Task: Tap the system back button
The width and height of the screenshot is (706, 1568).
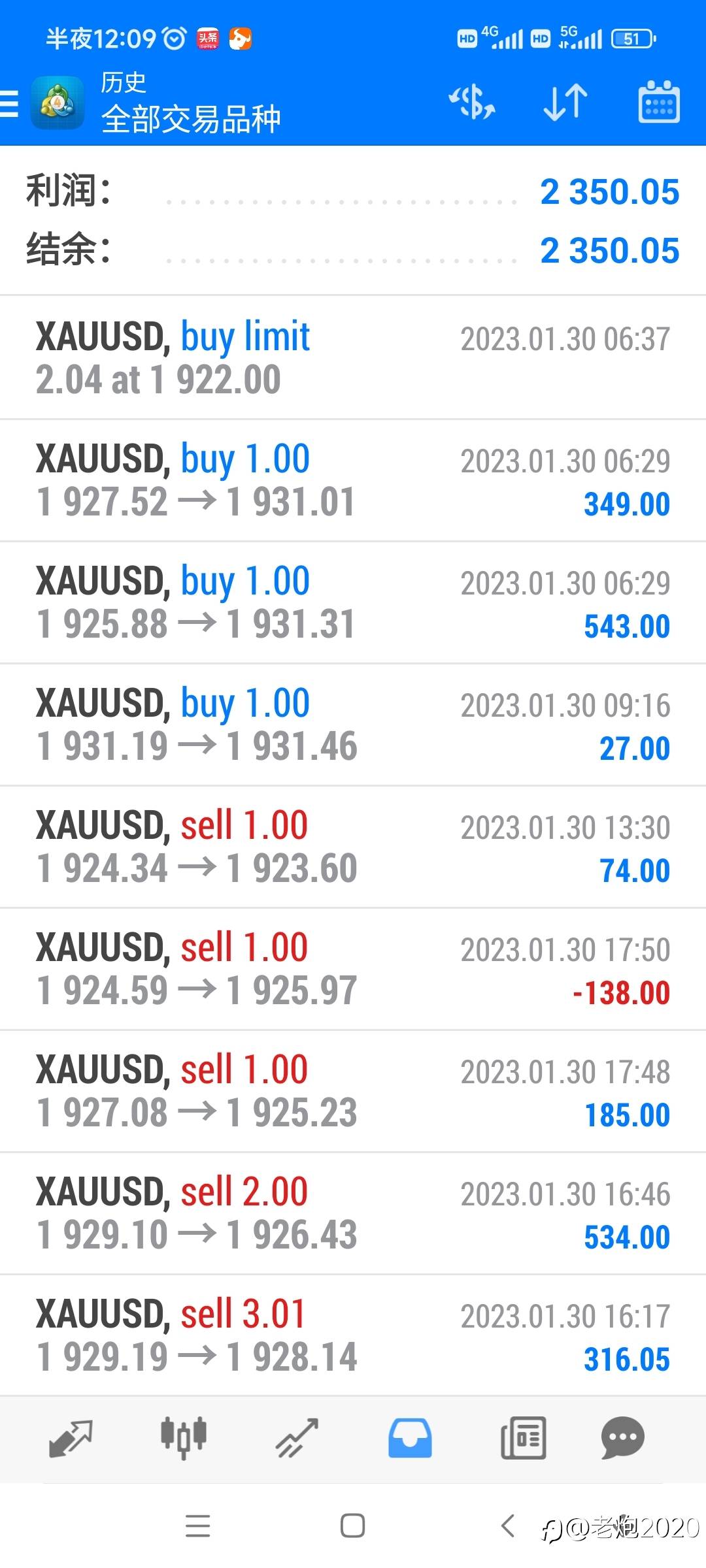Action: tap(509, 1526)
